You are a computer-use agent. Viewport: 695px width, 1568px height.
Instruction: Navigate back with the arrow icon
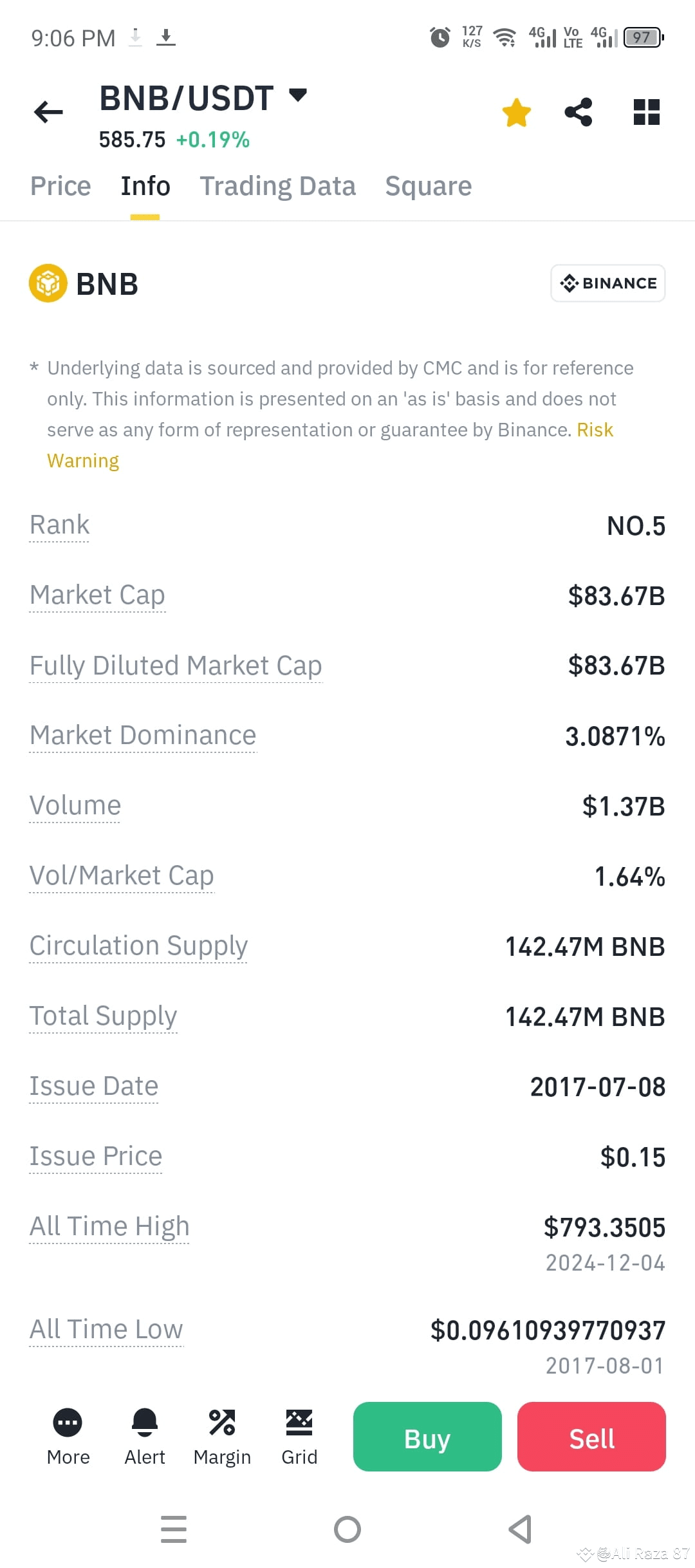point(48,112)
